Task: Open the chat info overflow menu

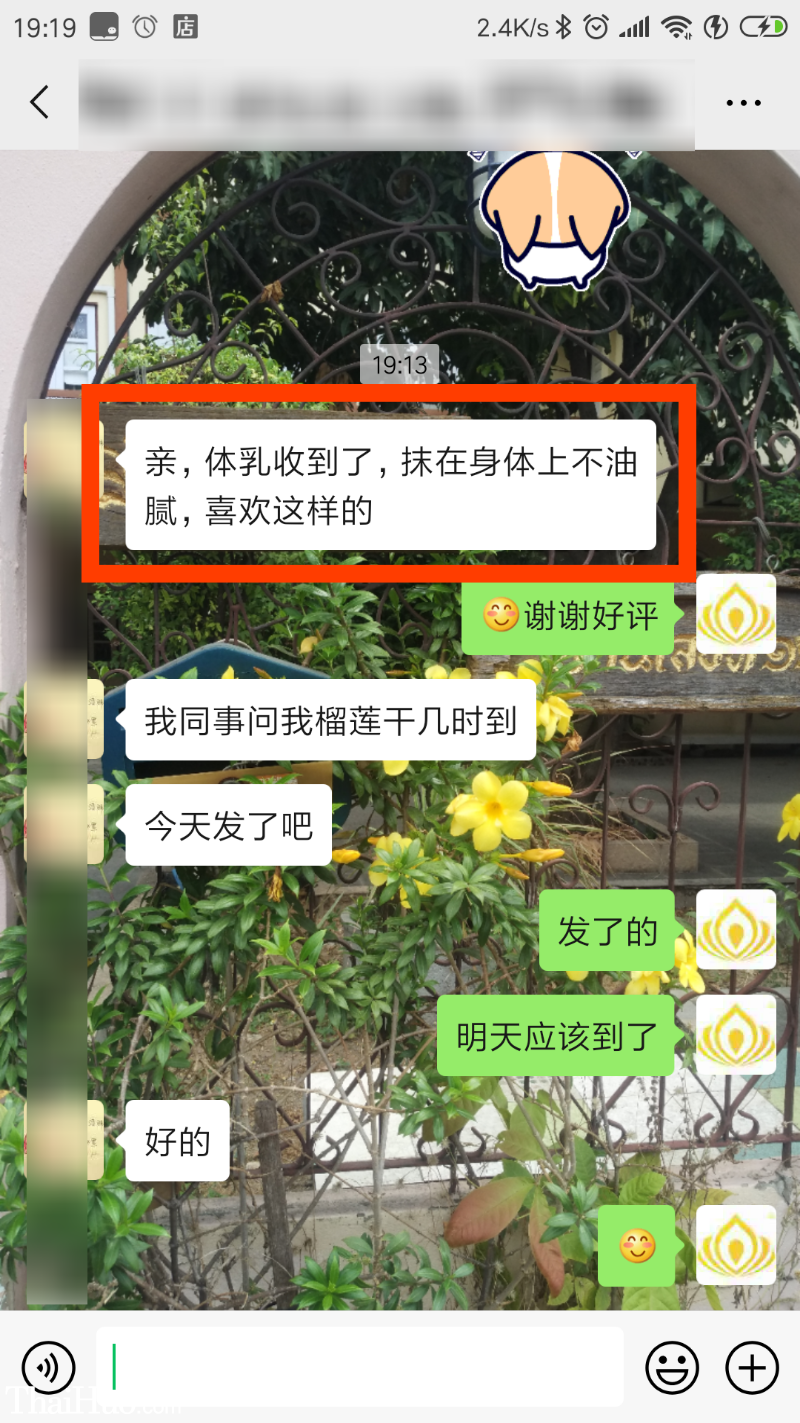Action: click(x=743, y=102)
